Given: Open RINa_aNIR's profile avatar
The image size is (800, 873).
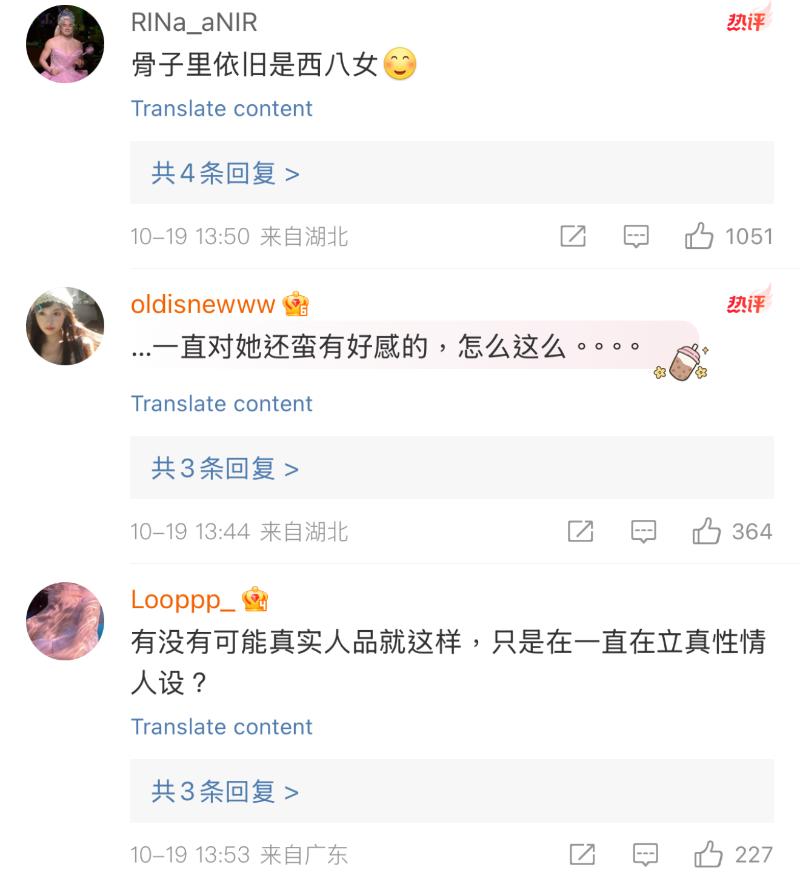Looking at the screenshot, I should [x=65, y=44].
